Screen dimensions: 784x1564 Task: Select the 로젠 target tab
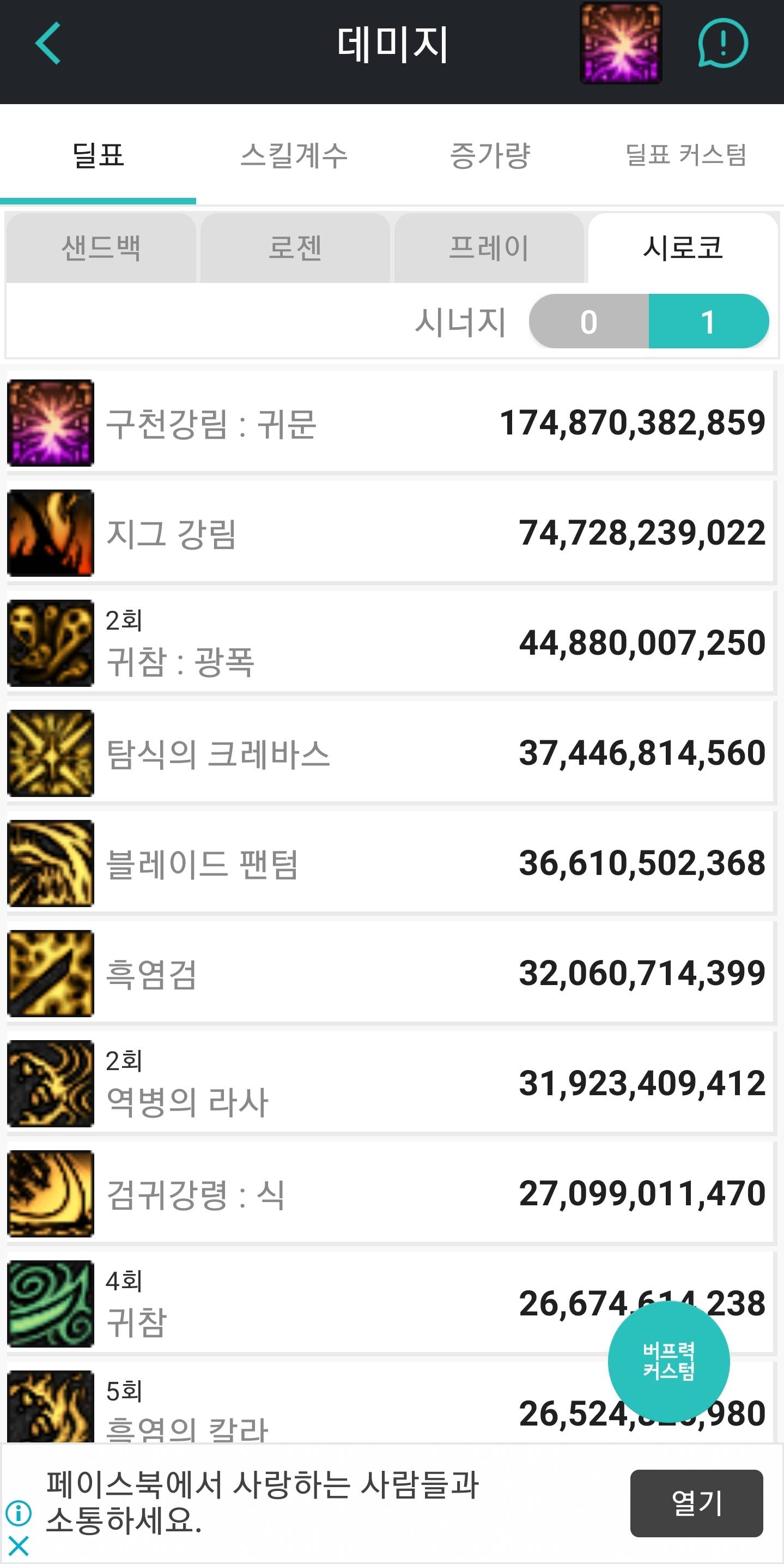coord(295,247)
